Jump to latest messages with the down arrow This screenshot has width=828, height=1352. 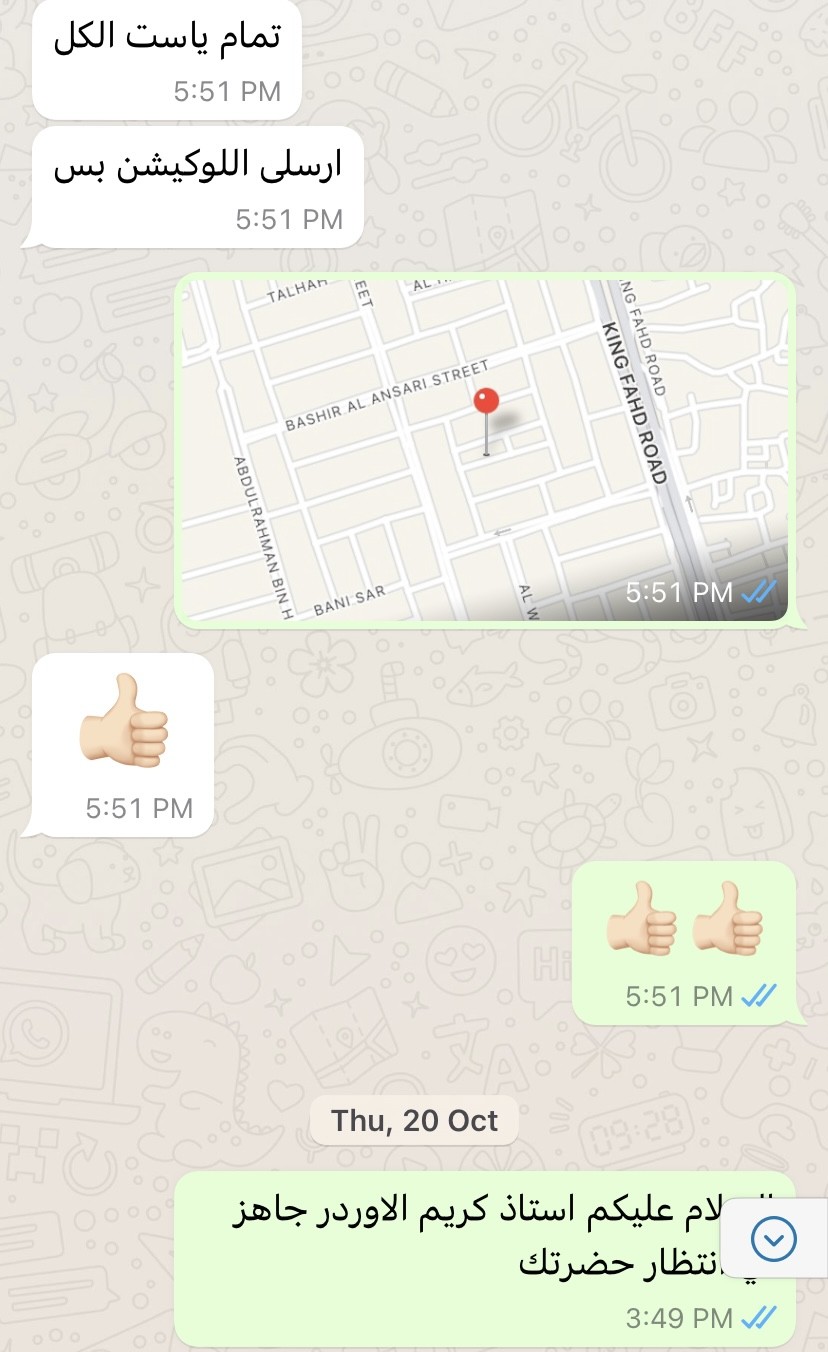[773, 1240]
